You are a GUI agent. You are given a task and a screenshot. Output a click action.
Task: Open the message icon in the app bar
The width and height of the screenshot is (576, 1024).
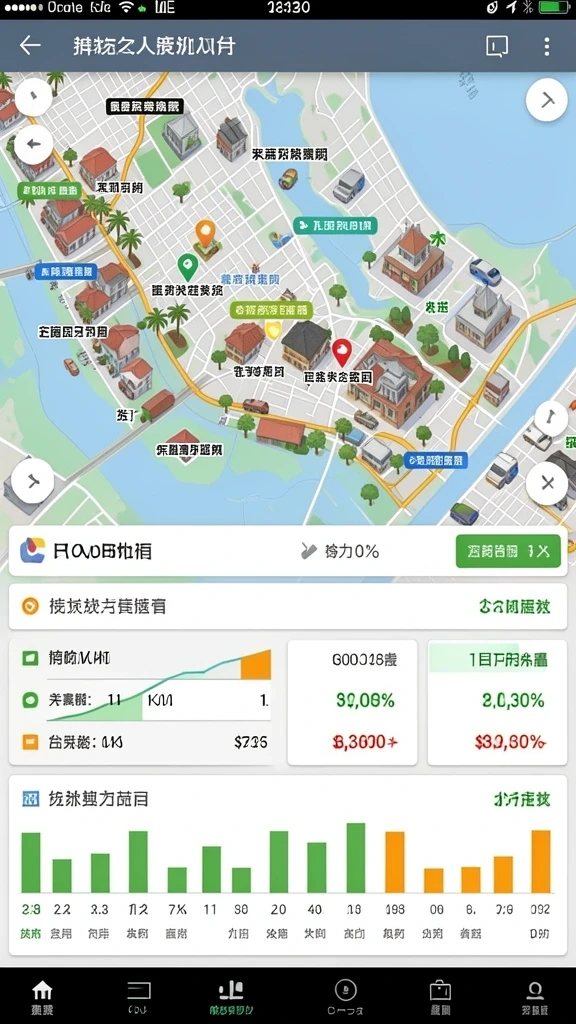pos(497,46)
